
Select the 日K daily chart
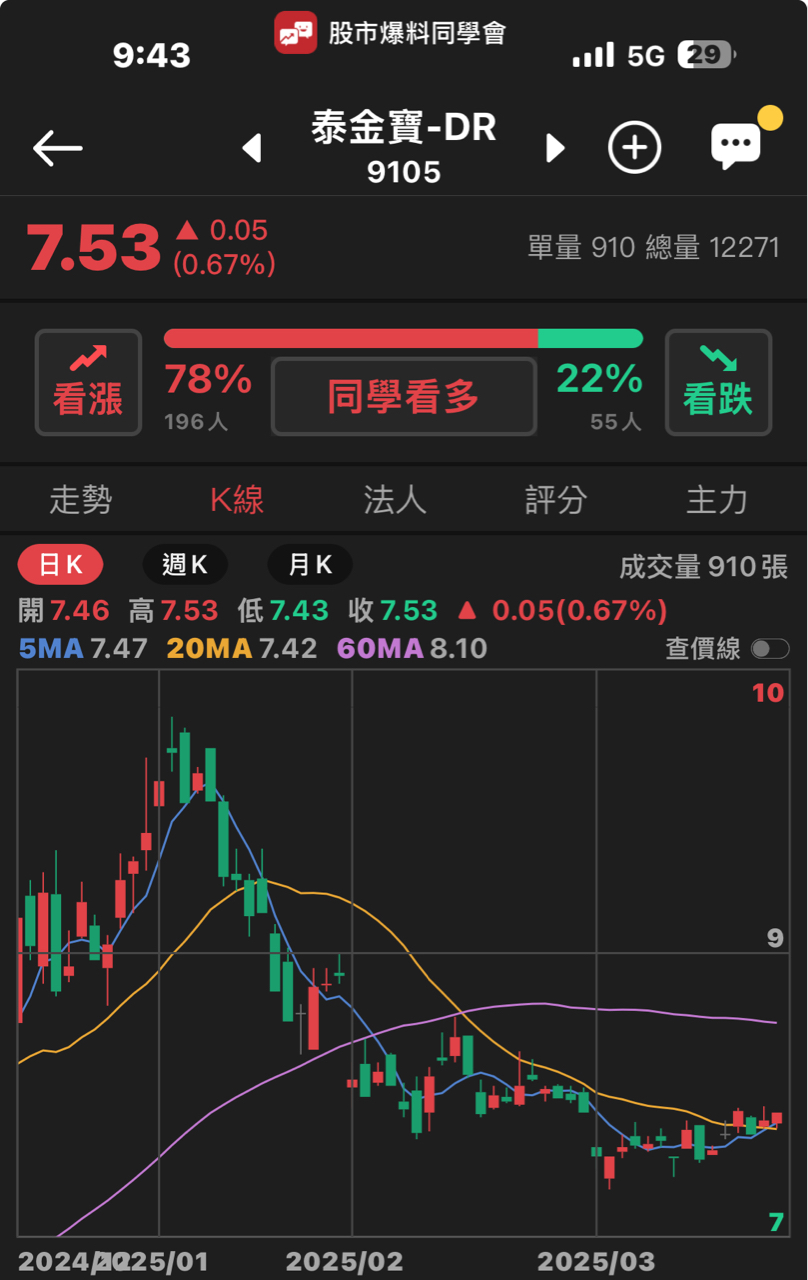(61, 565)
